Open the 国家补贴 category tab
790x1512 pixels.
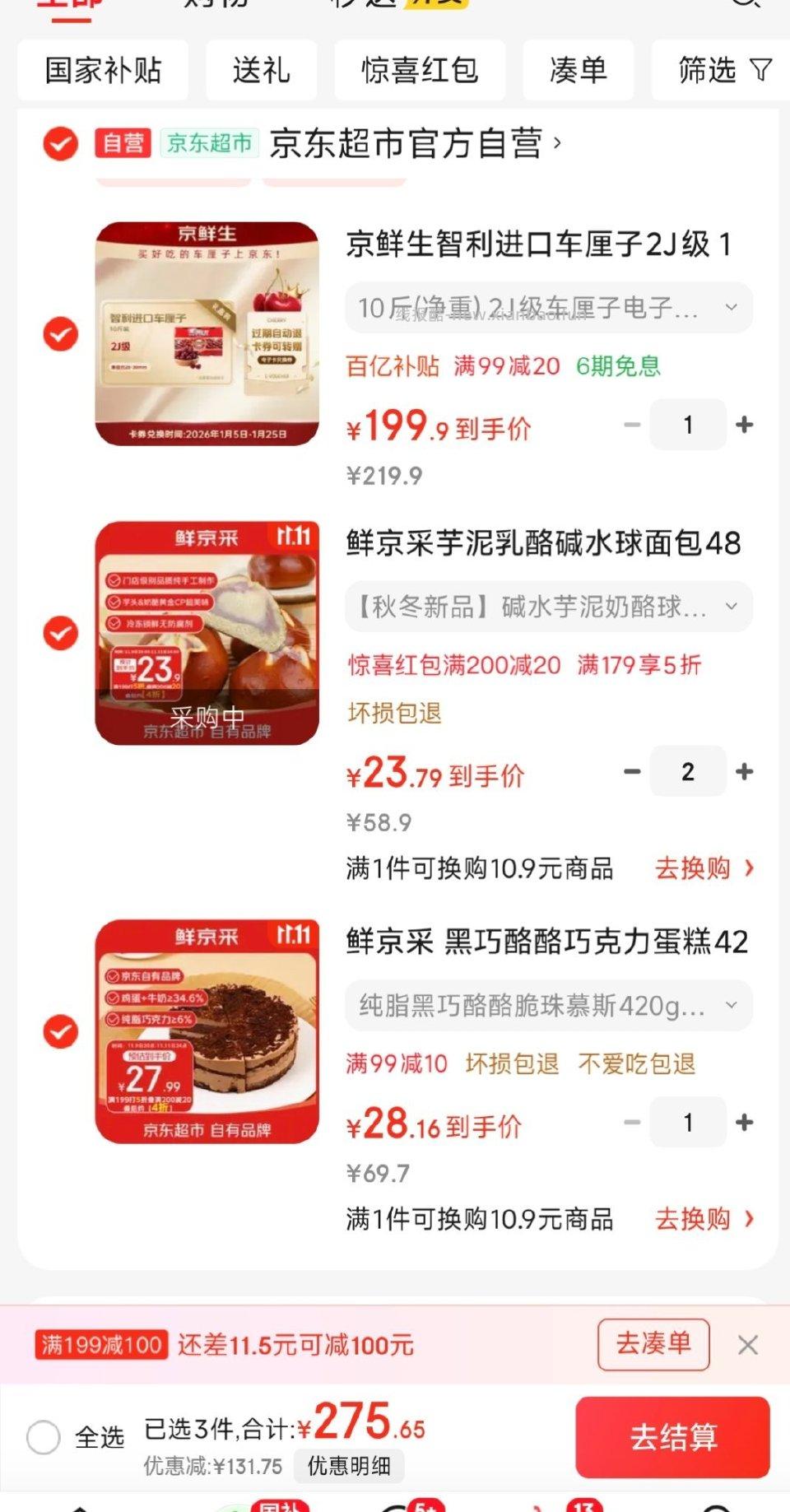[x=102, y=71]
